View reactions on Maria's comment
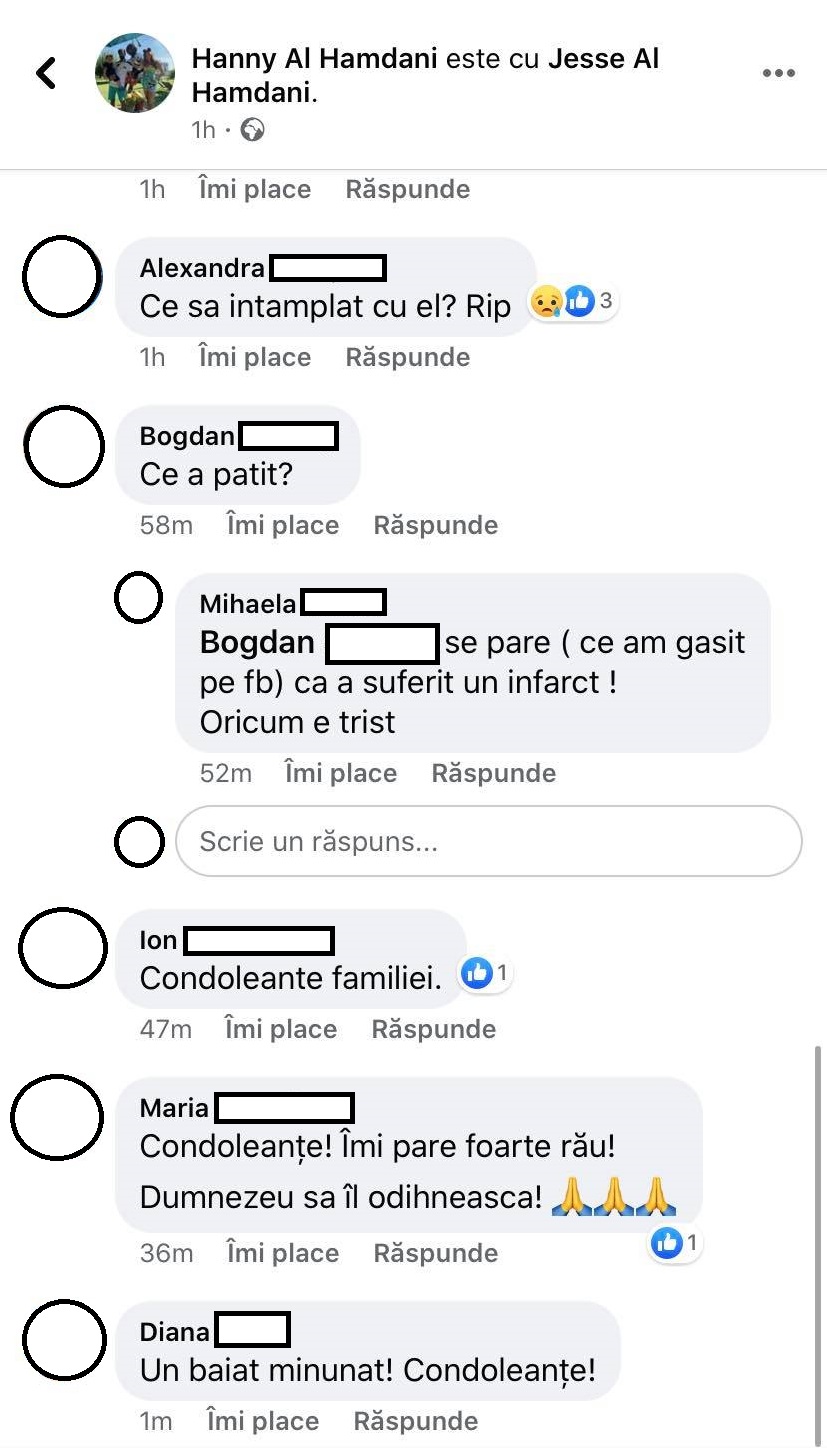The height and width of the screenshot is (1448, 827). [x=676, y=1244]
